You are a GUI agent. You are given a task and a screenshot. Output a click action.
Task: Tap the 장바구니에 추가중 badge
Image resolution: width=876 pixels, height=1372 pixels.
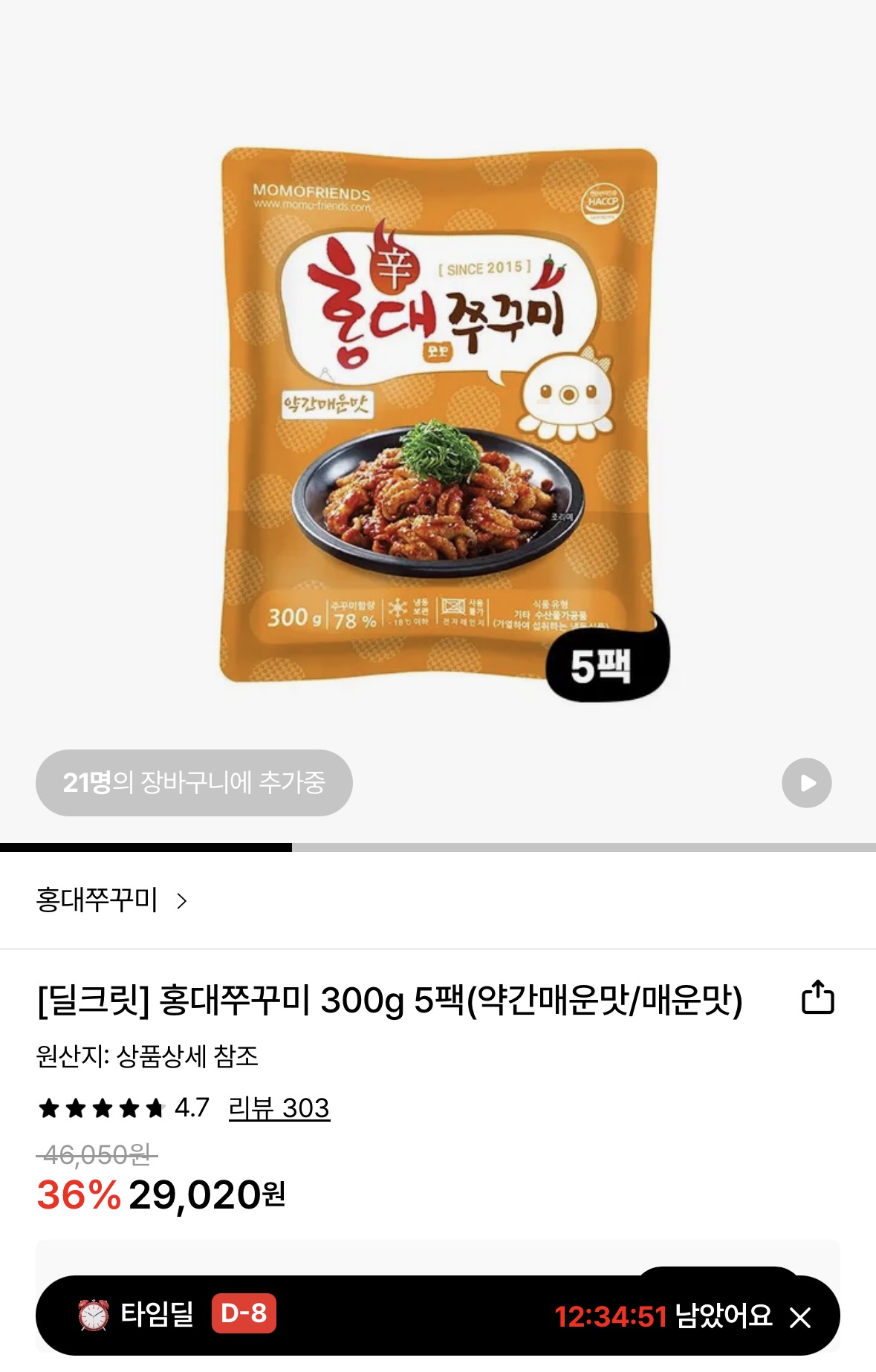pos(194,783)
